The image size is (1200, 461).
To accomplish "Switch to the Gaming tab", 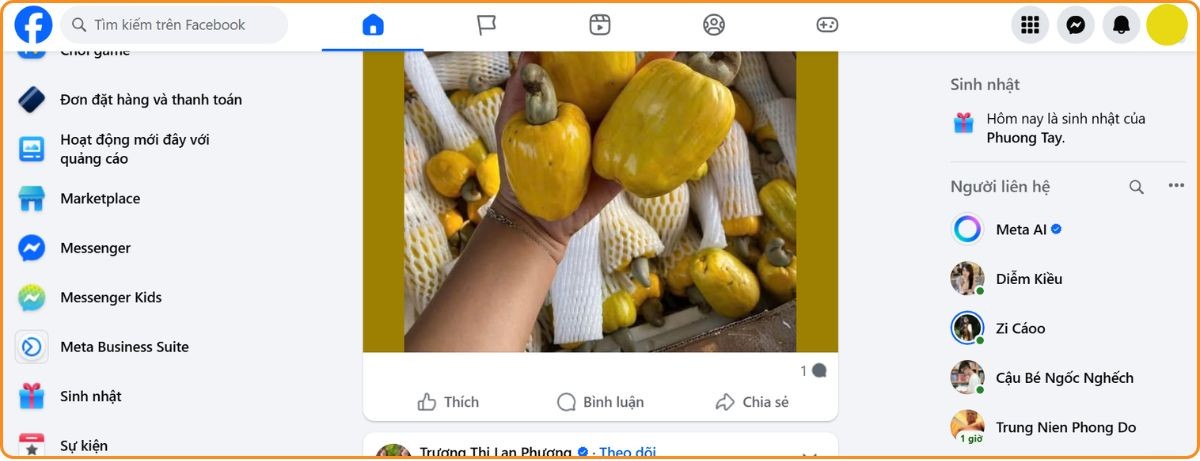I will [827, 25].
